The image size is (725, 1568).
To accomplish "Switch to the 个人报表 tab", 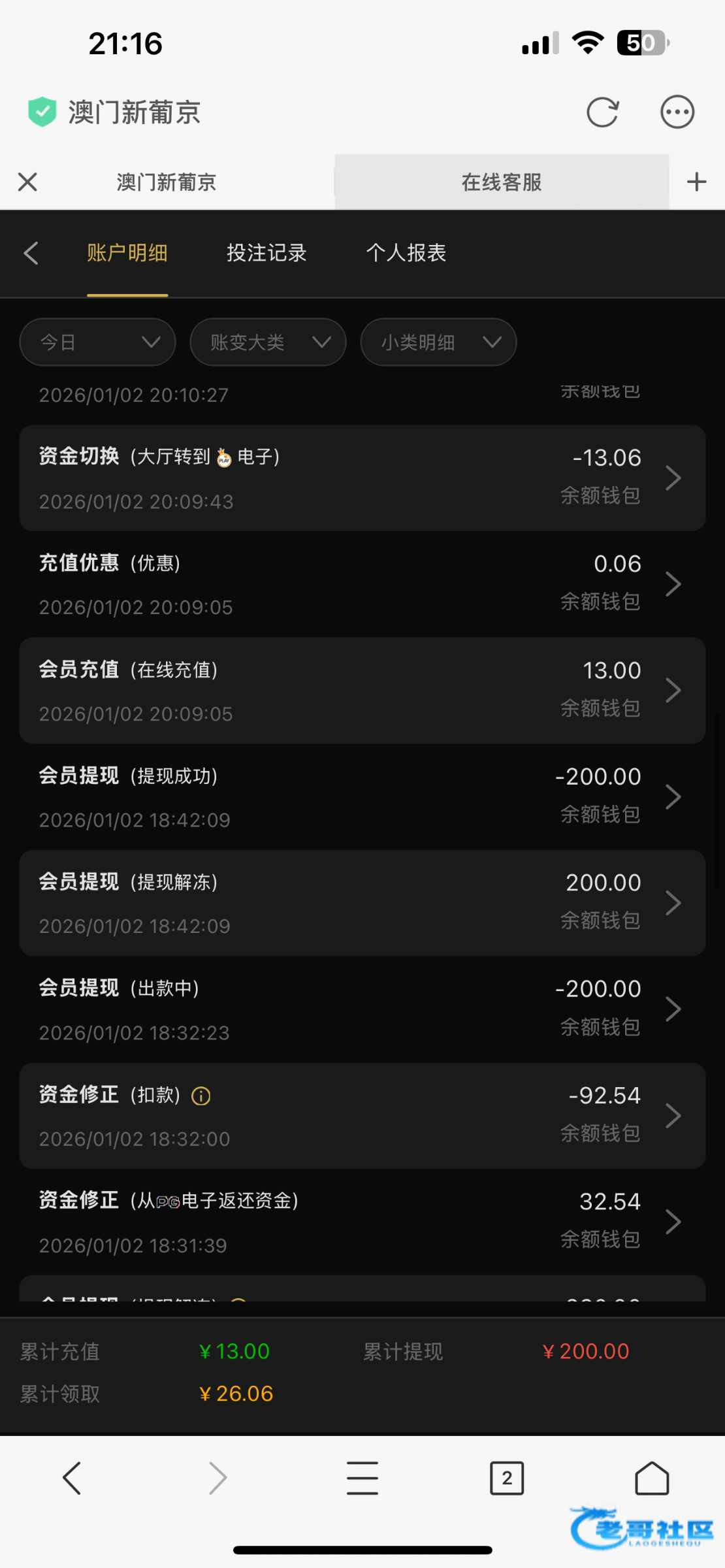I will pos(406,253).
